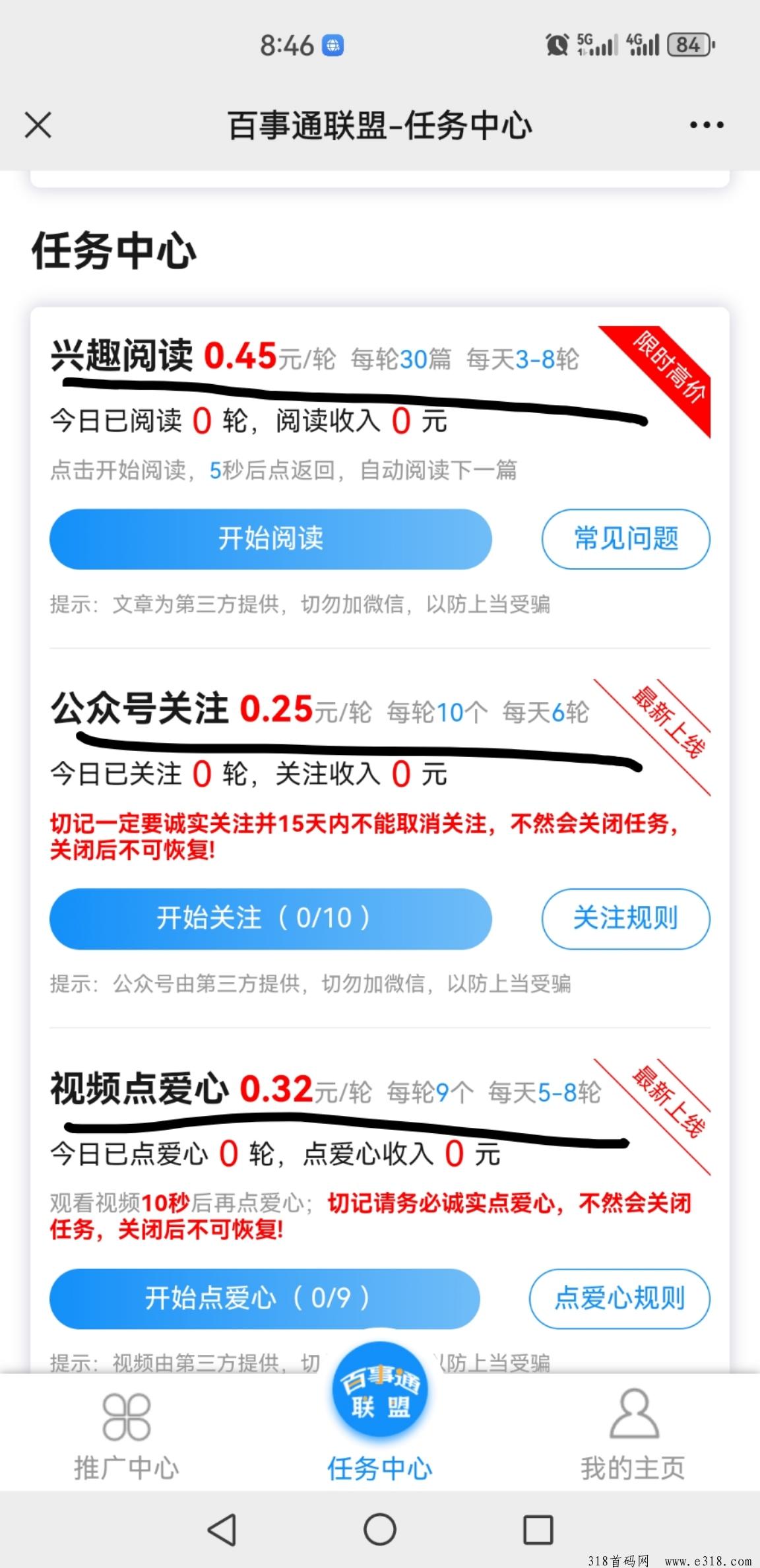Tap the system back button
The width and height of the screenshot is (760, 1568).
click(x=222, y=1529)
